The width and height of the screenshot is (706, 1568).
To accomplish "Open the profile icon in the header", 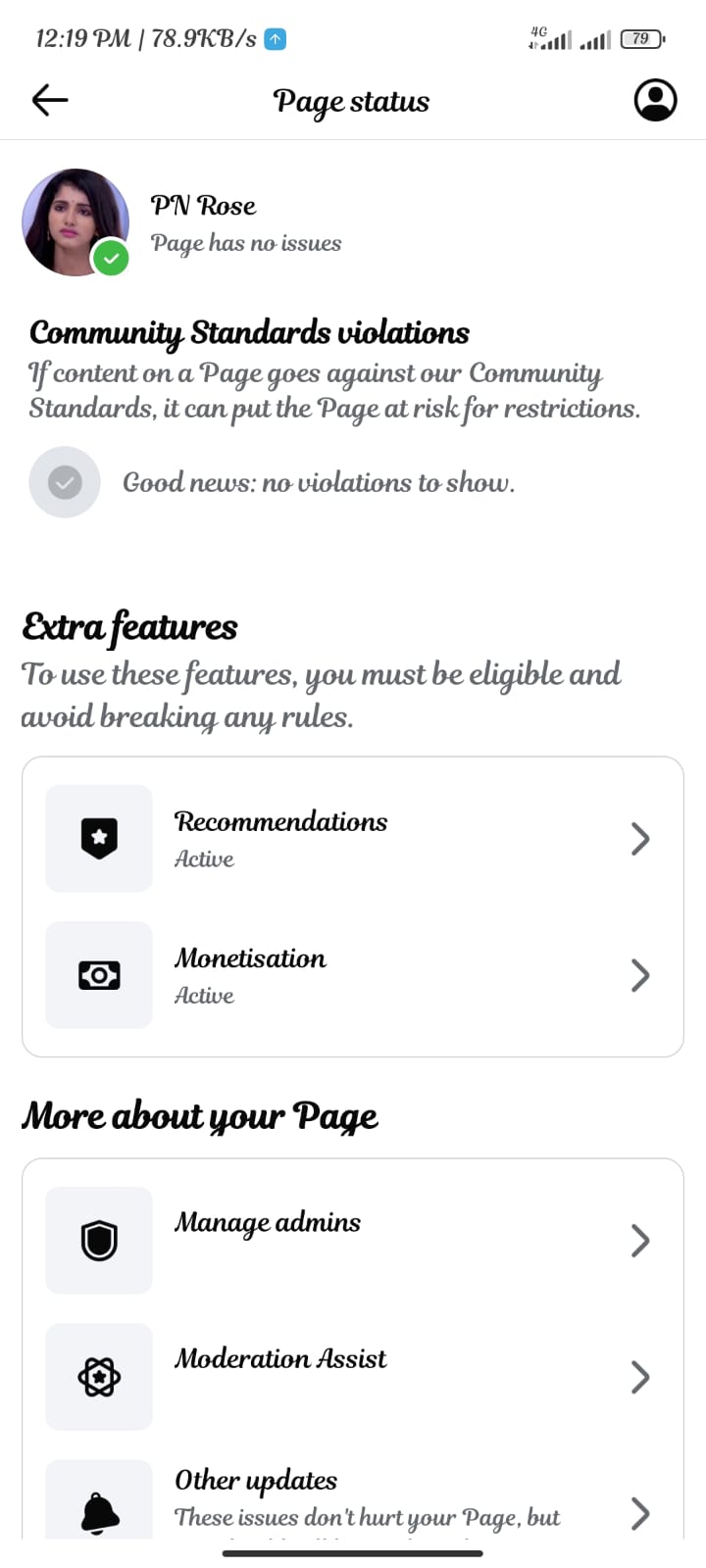I will click(x=655, y=100).
